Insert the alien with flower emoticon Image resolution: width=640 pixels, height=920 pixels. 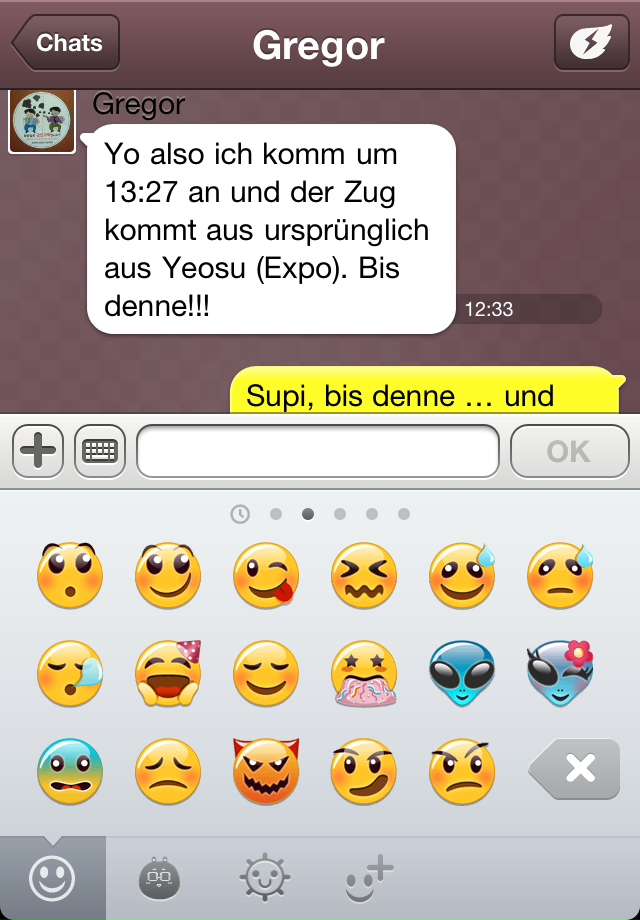pos(560,674)
